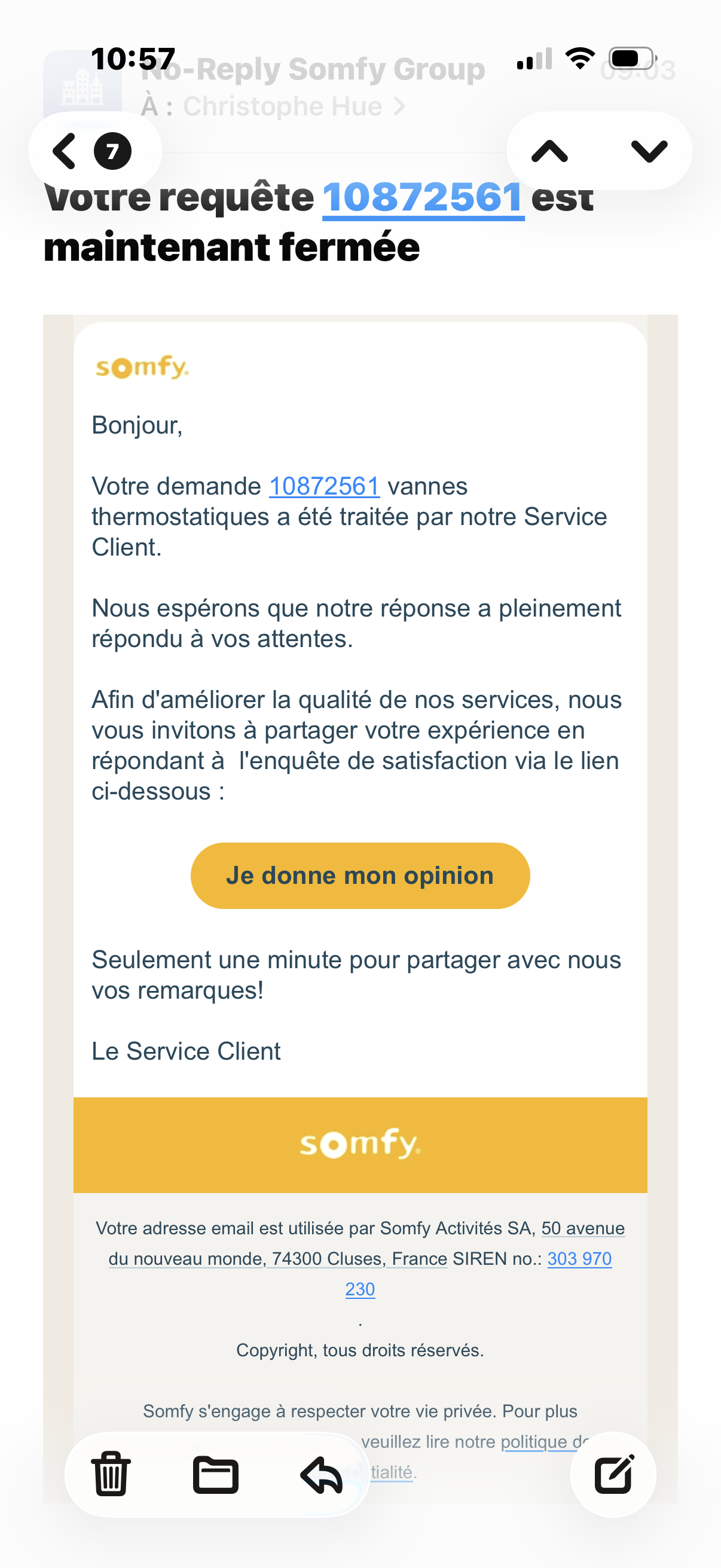Move the message to a folder
721x1568 pixels.
tap(215, 1474)
